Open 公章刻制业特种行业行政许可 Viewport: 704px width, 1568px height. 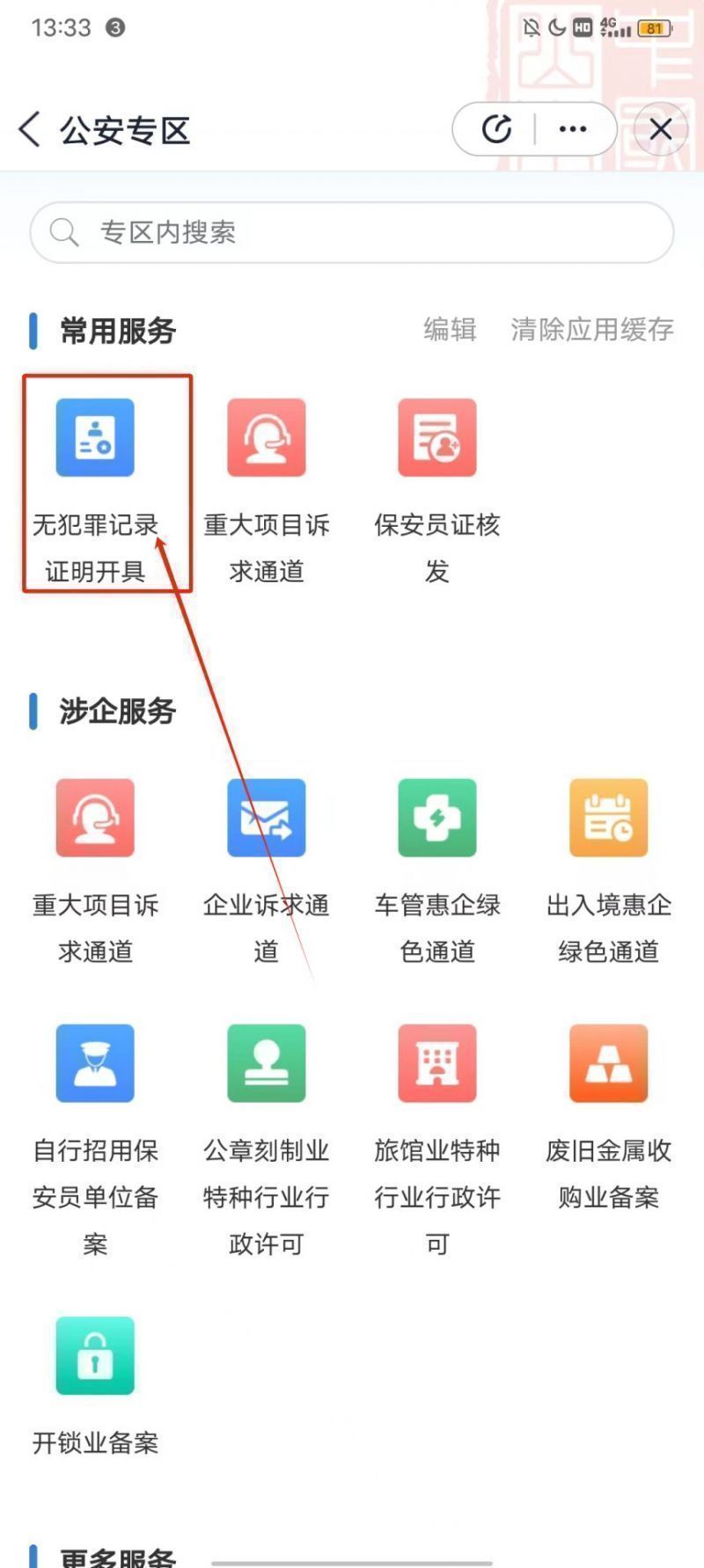click(266, 1063)
